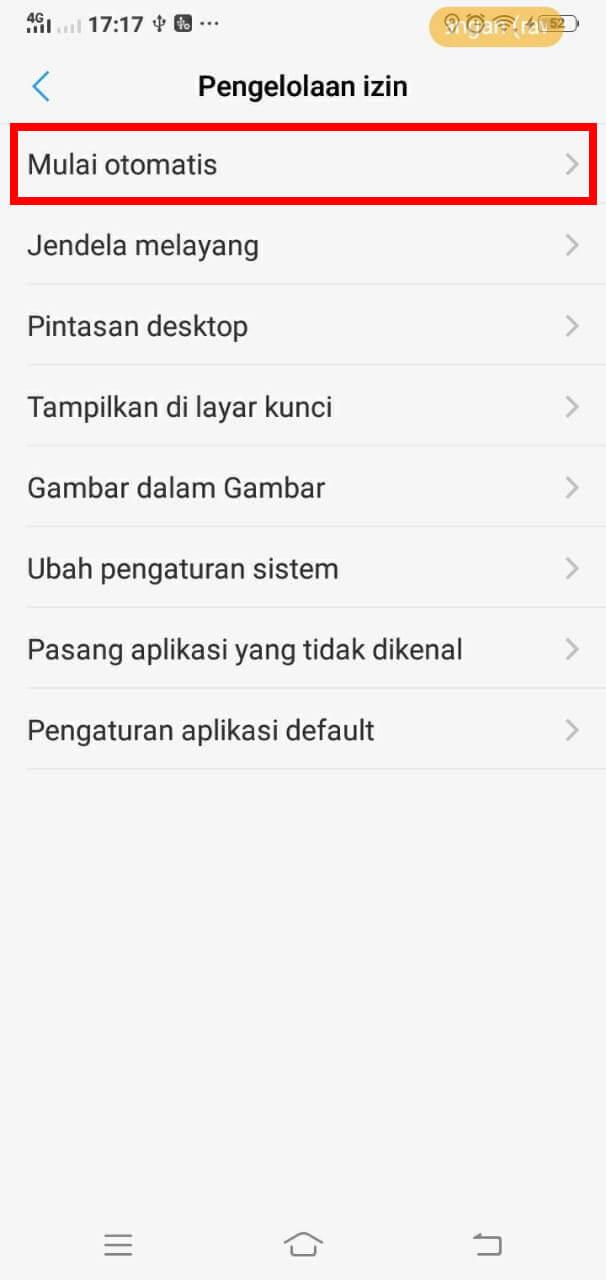Open Tampilkan di layar kunci

[x=303, y=407]
